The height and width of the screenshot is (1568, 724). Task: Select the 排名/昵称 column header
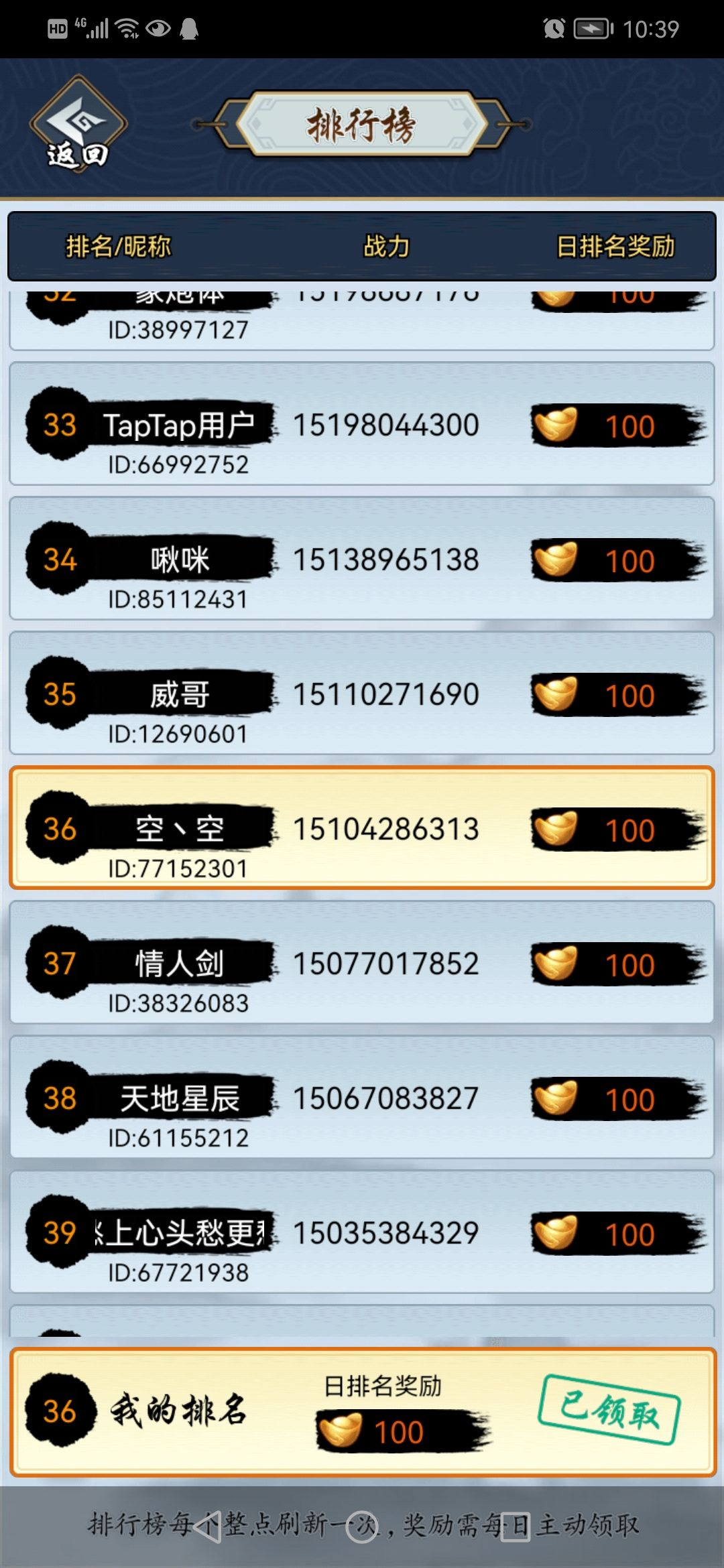[117, 246]
